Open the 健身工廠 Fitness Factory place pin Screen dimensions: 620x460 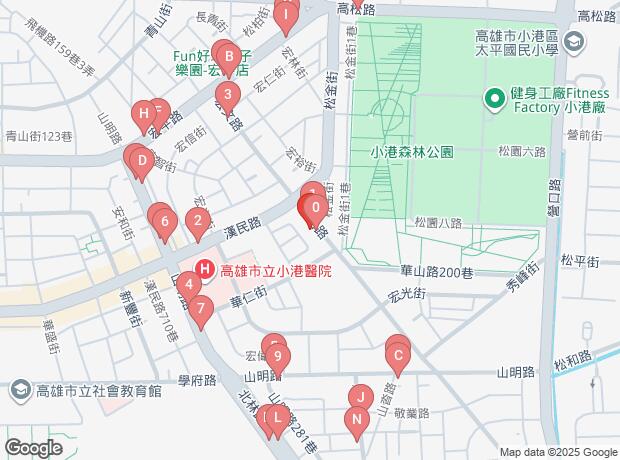493,98
